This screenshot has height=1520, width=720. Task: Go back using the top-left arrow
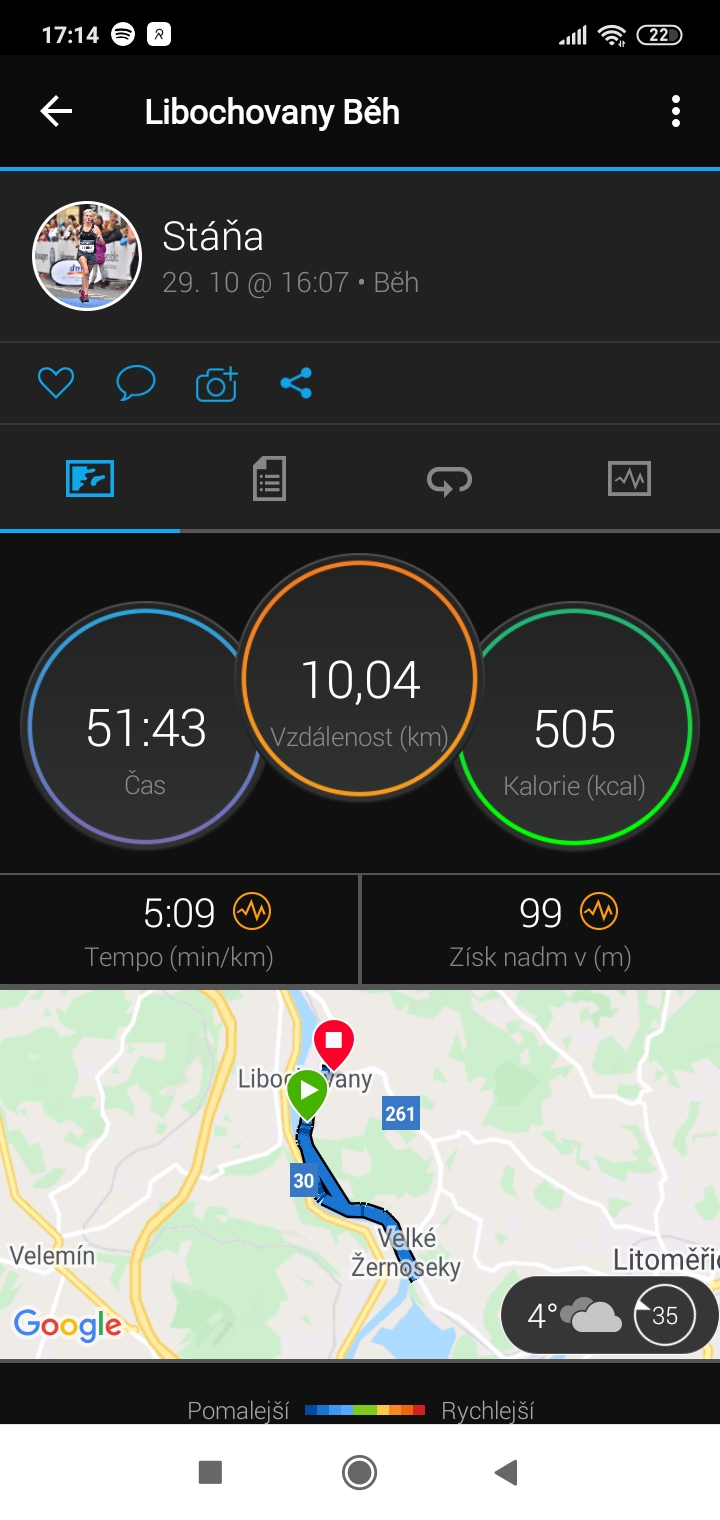click(x=56, y=111)
